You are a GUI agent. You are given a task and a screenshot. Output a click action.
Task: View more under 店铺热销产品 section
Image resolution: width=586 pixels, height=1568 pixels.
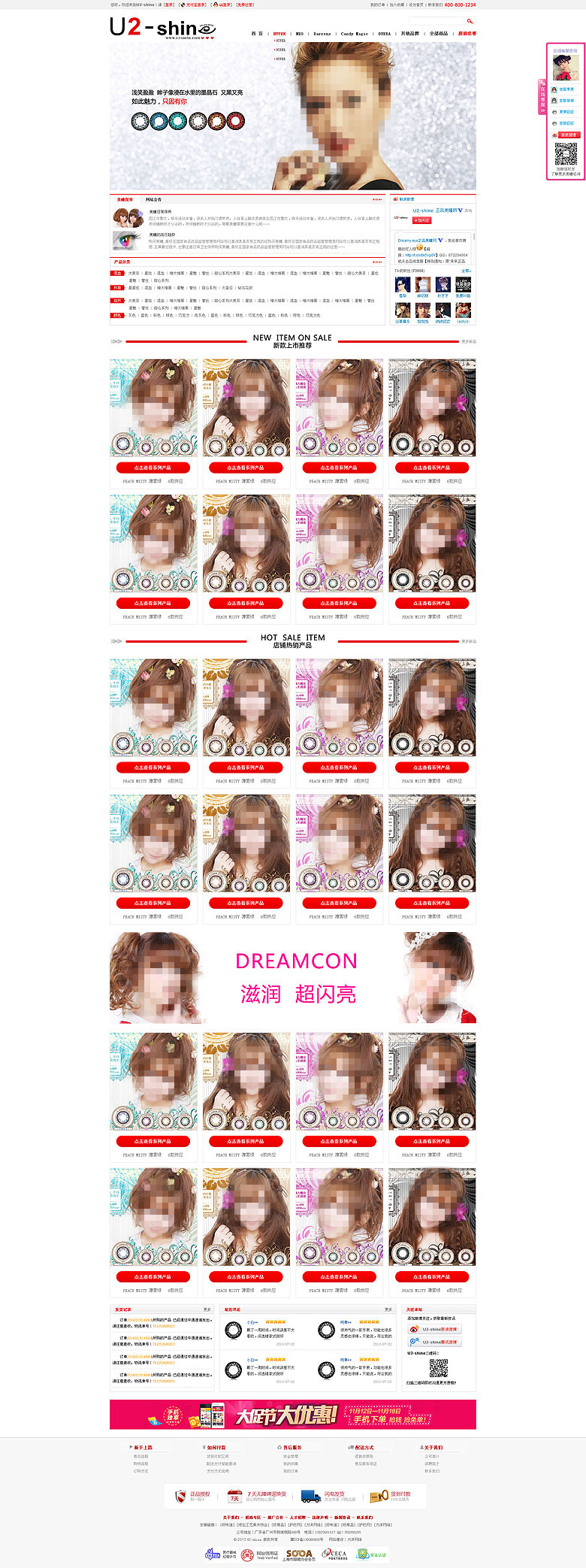tap(468, 641)
